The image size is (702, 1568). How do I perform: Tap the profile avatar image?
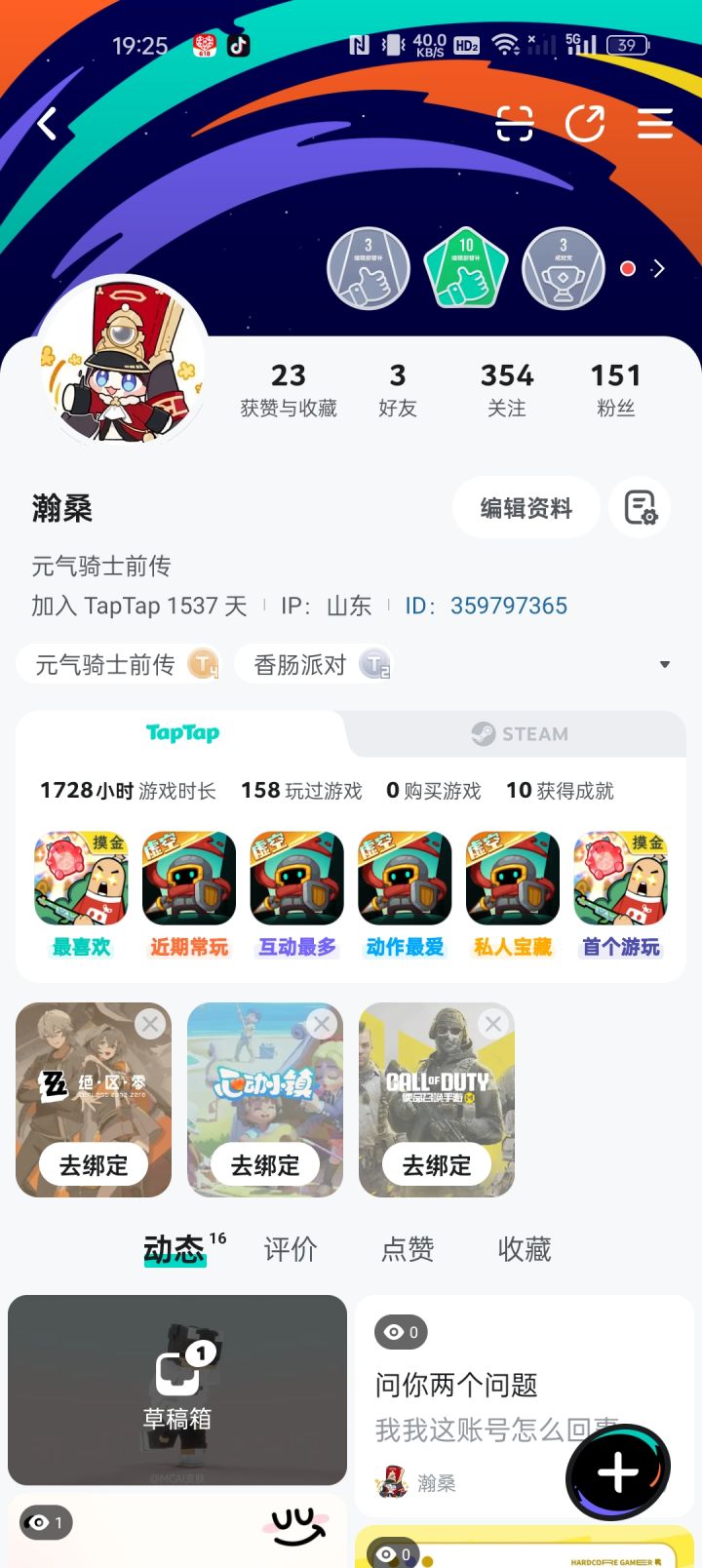122,365
